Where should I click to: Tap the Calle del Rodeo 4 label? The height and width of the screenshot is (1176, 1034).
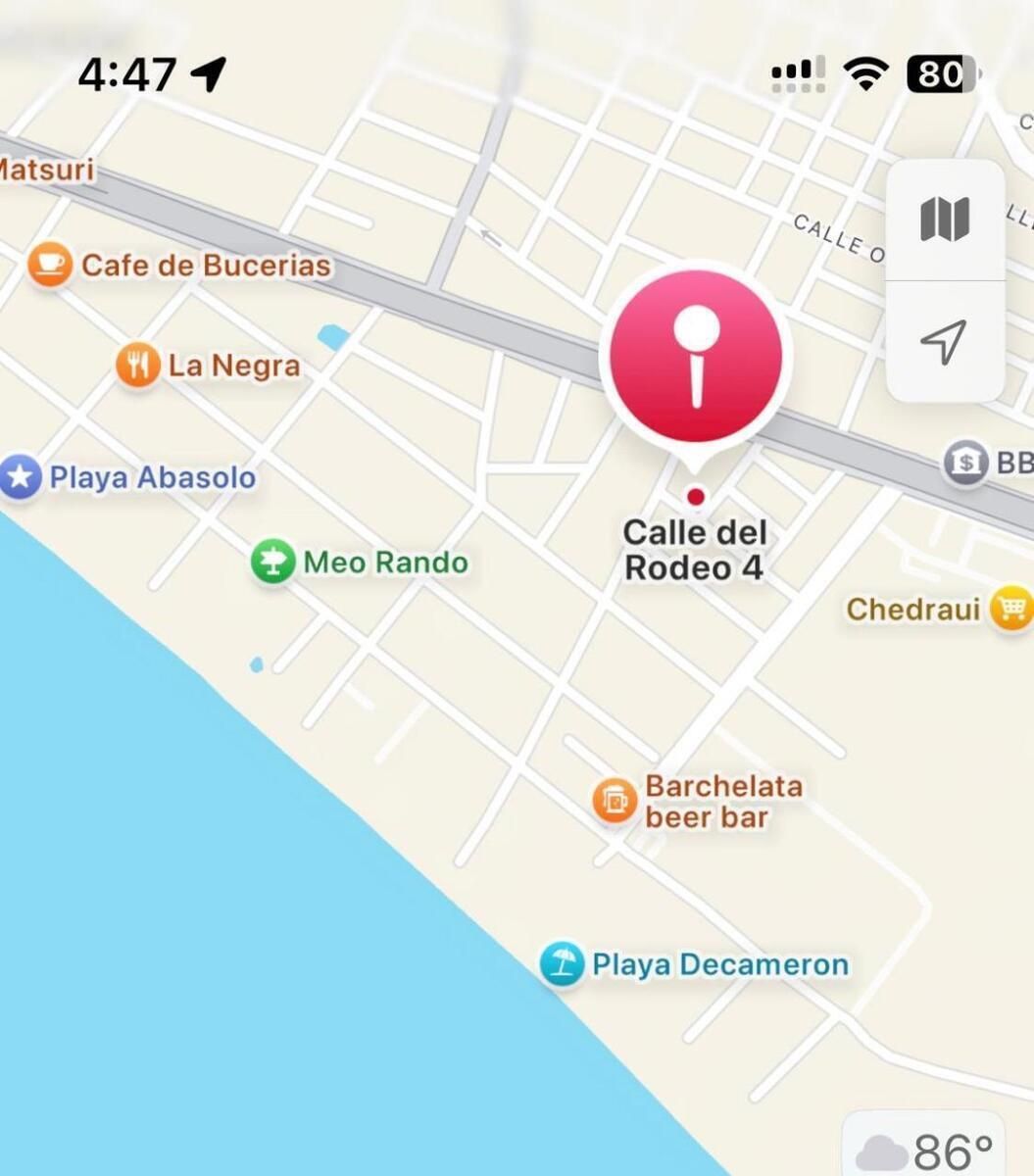click(694, 550)
